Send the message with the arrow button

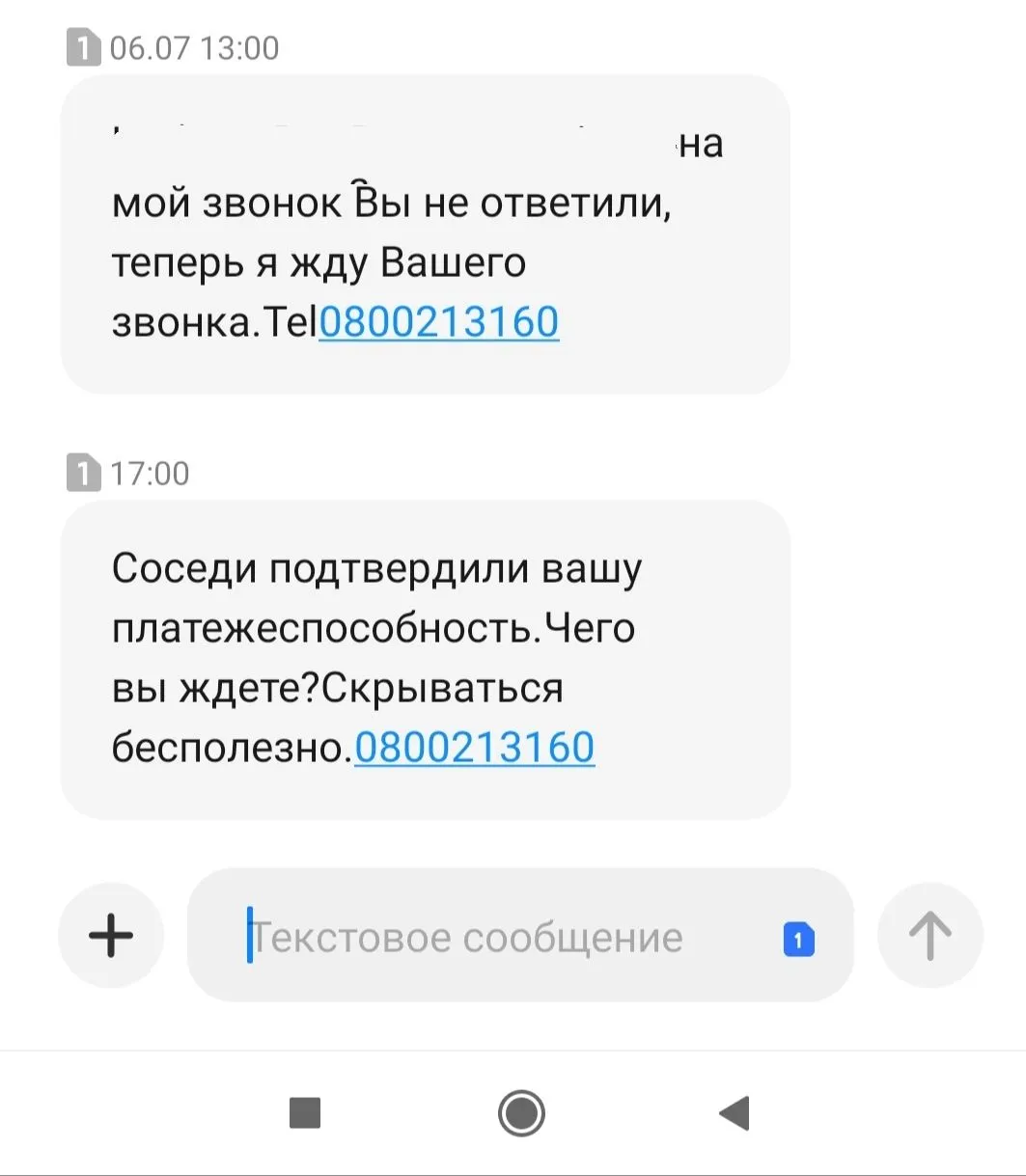coord(929,935)
